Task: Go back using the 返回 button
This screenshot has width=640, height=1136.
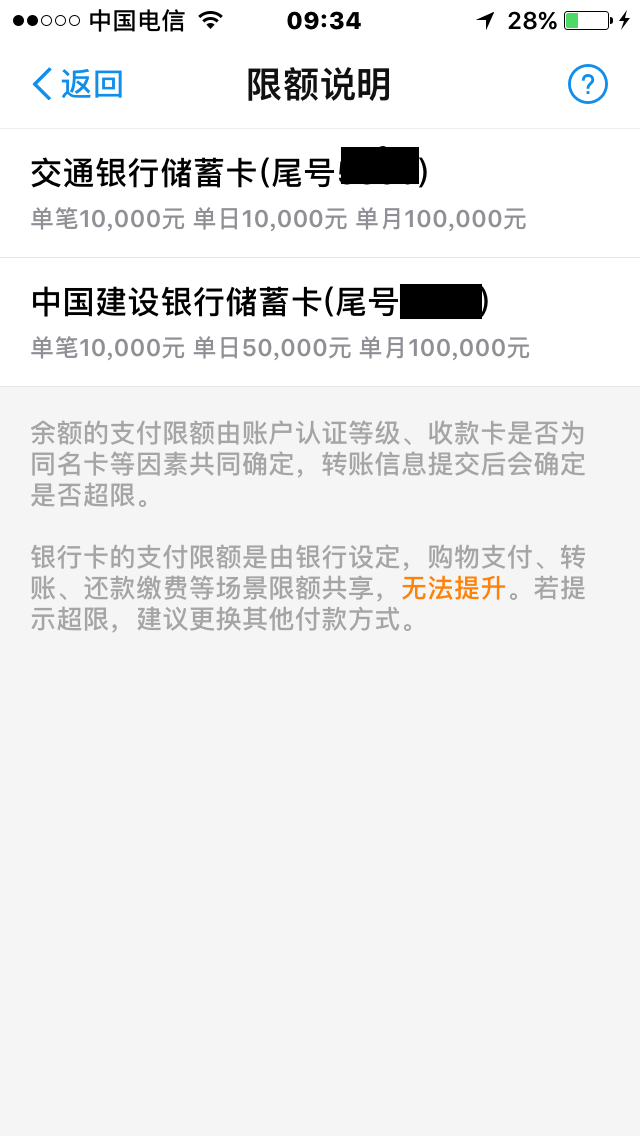Action: (x=78, y=84)
